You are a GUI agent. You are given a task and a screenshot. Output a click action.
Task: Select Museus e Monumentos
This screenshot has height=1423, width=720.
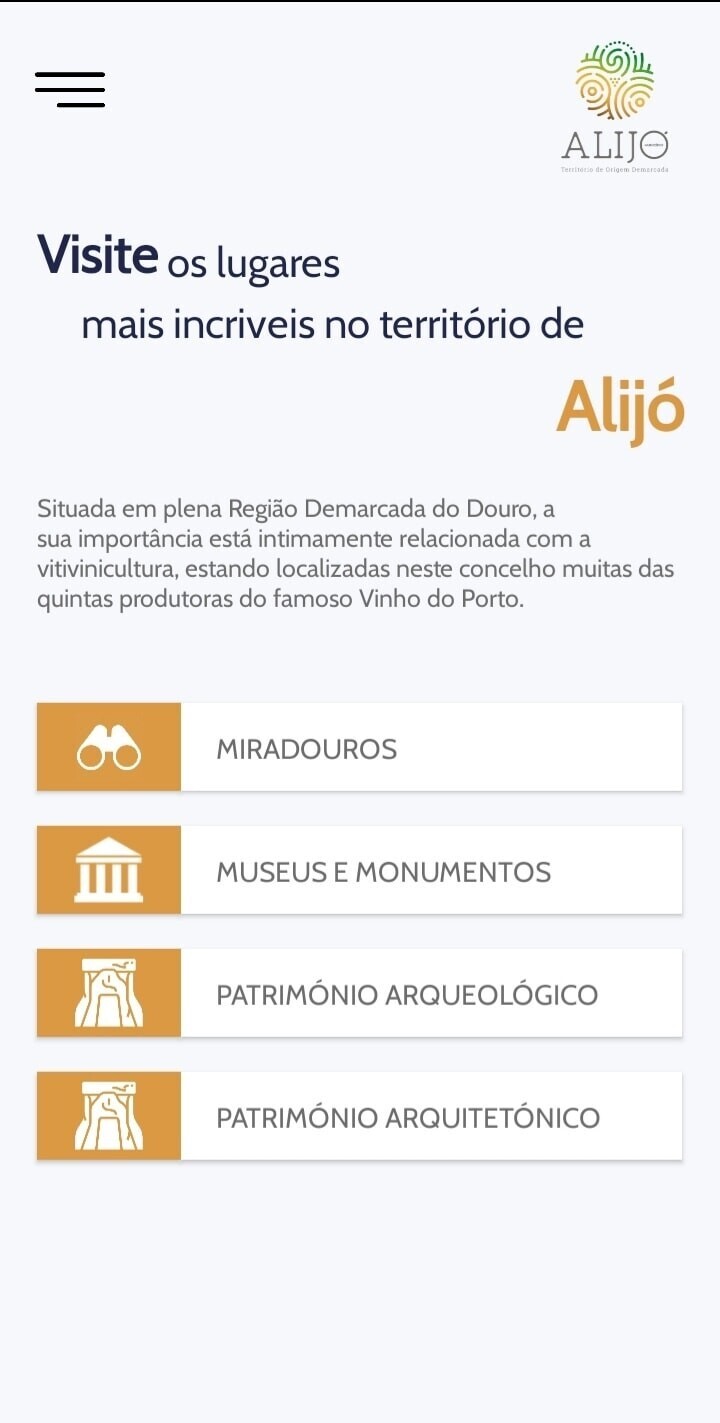click(360, 870)
